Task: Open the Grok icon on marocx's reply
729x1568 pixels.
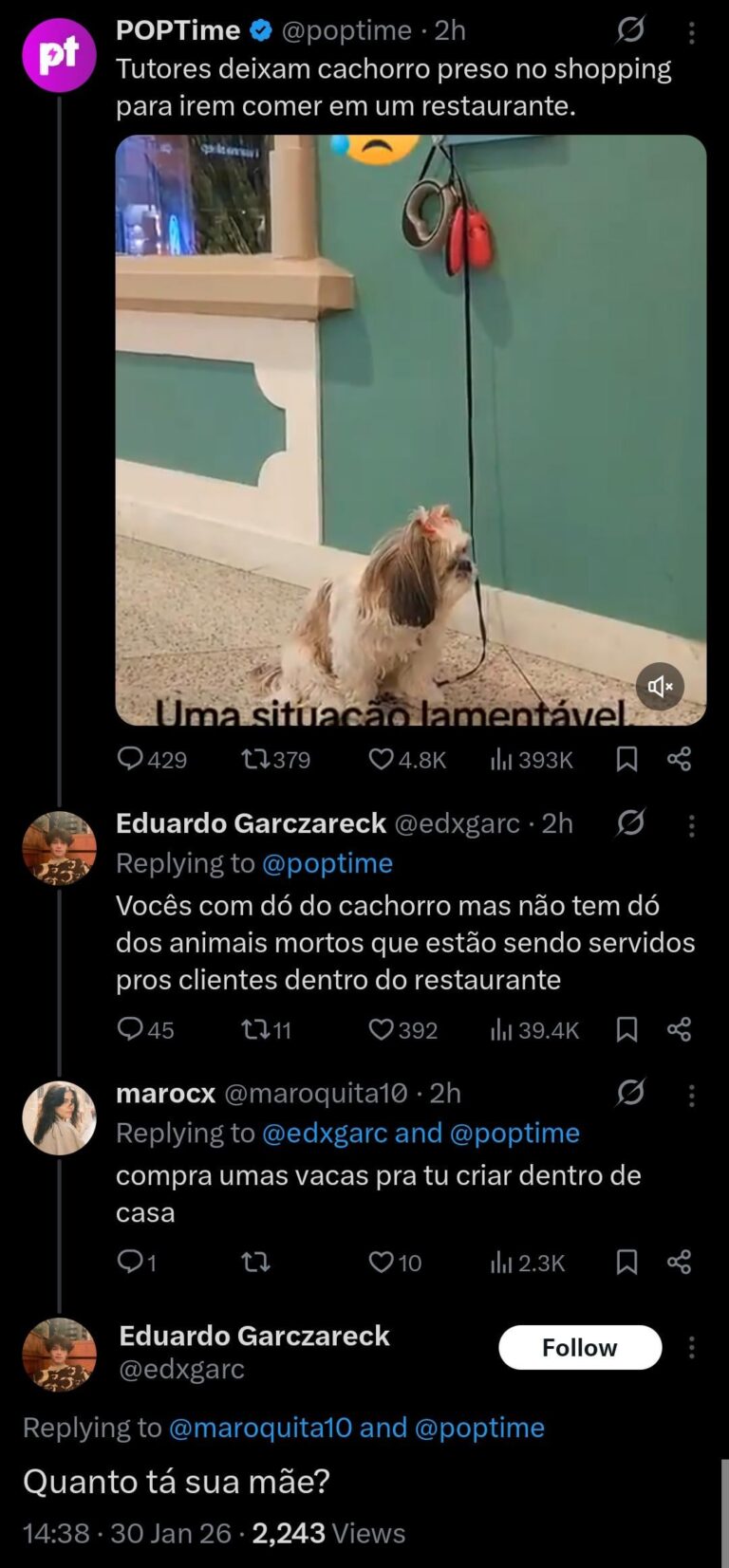Action: click(630, 1093)
